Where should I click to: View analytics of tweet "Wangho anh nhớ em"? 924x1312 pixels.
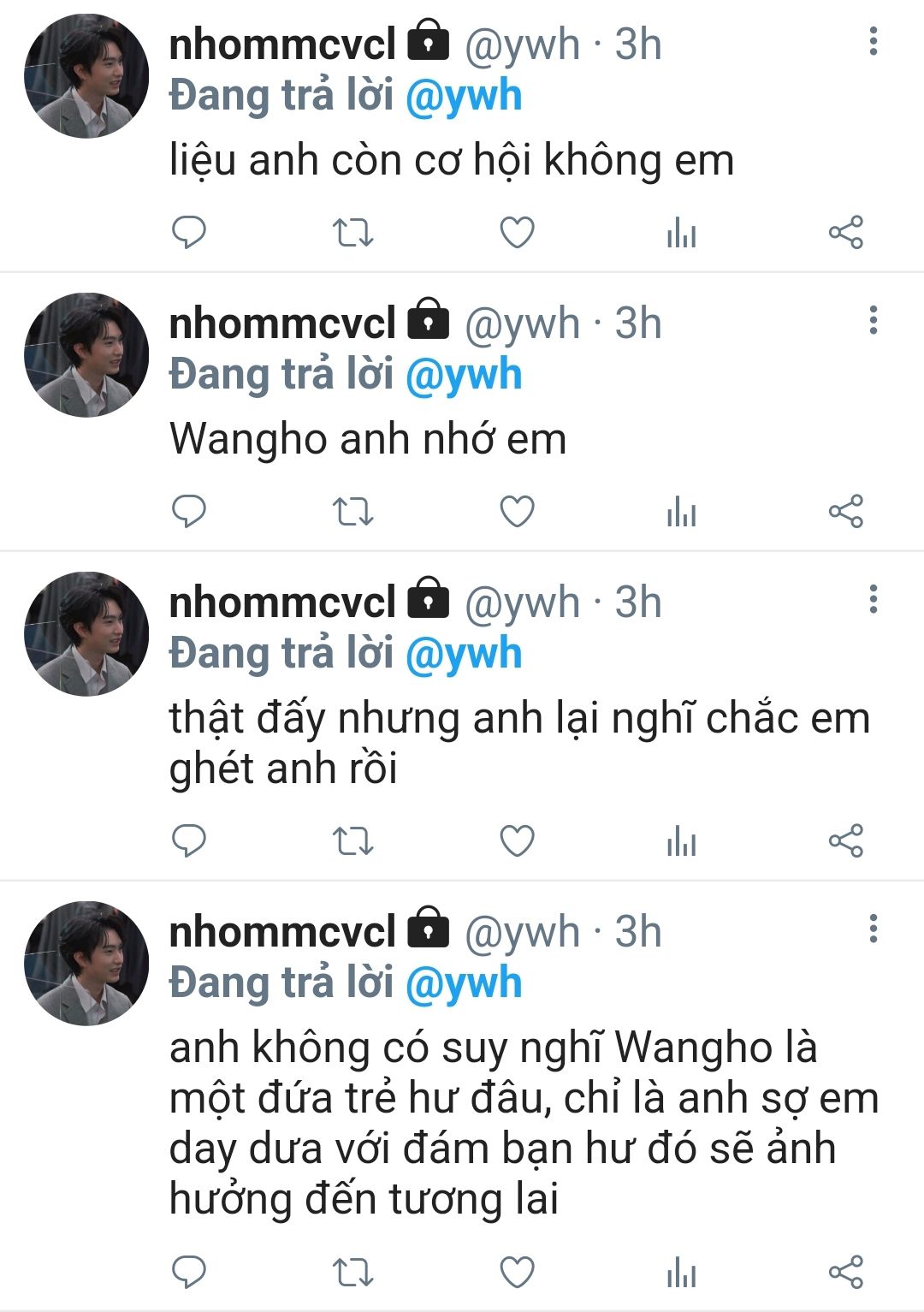click(x=681, y=512)
